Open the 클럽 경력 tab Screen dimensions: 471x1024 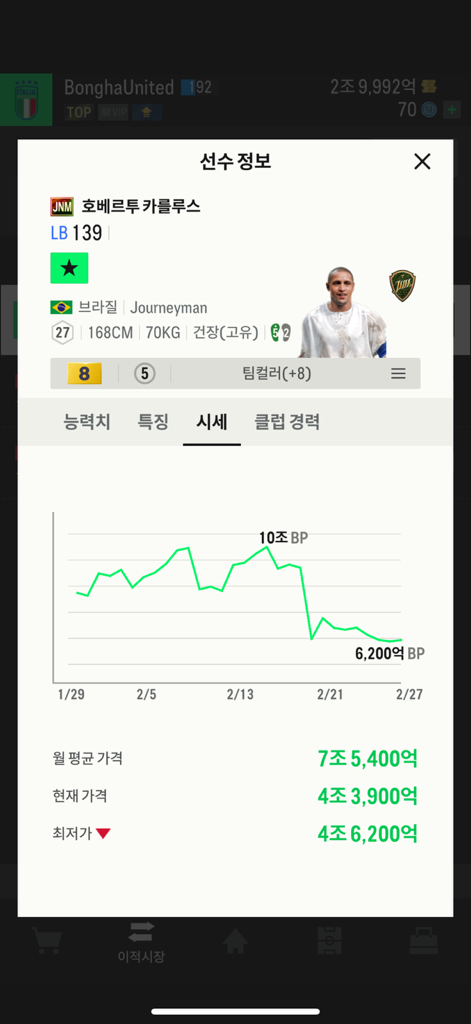click(x=287, y=422)
